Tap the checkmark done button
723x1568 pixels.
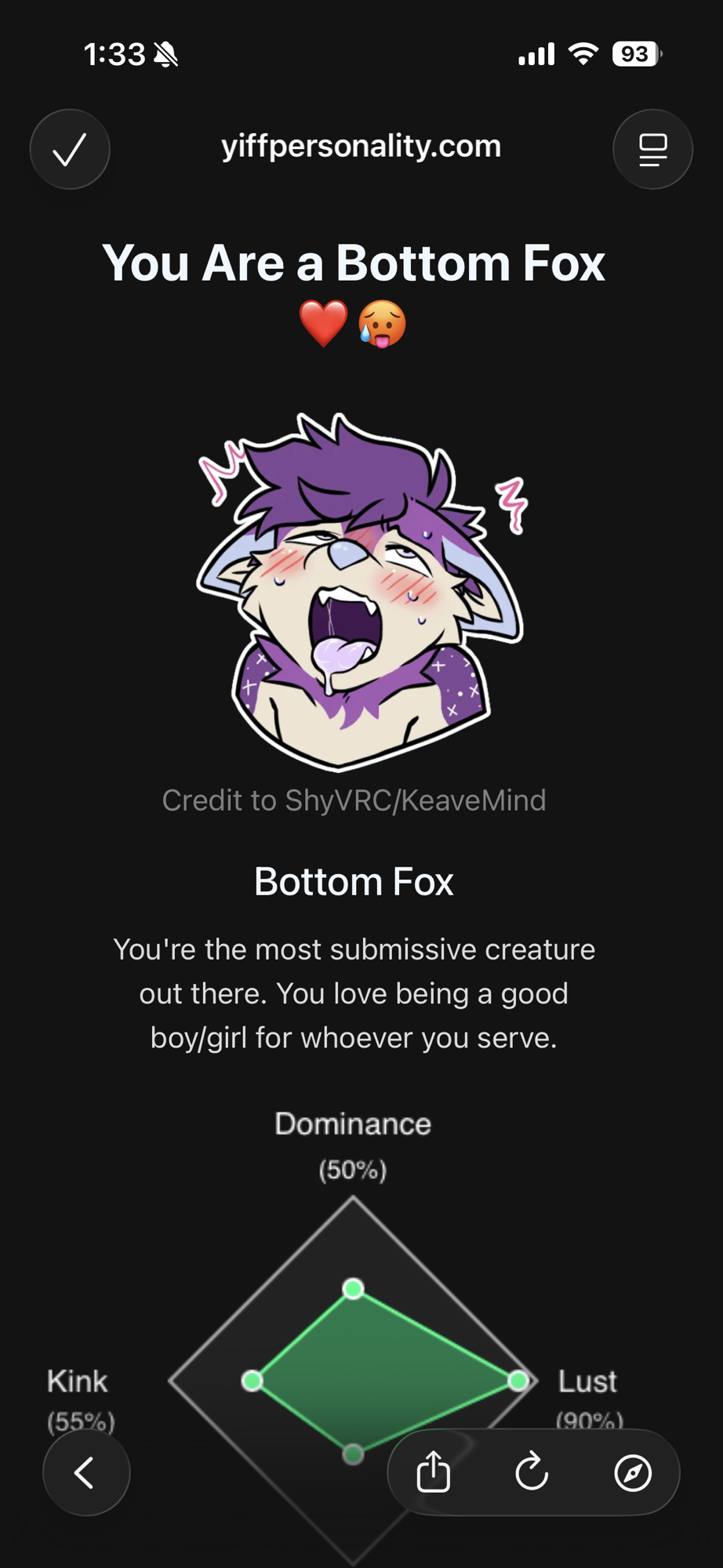(x=70, y=149)
